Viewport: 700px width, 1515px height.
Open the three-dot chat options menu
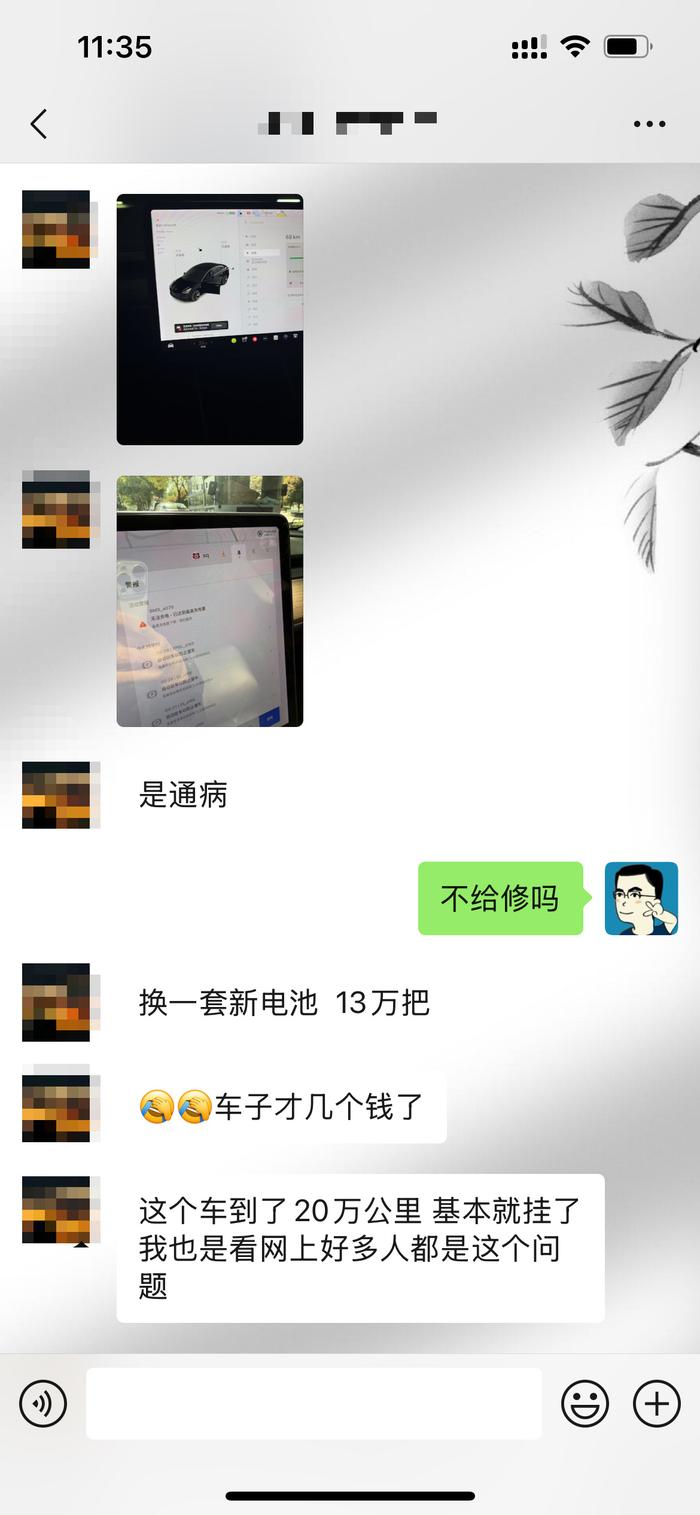[649, 124]
